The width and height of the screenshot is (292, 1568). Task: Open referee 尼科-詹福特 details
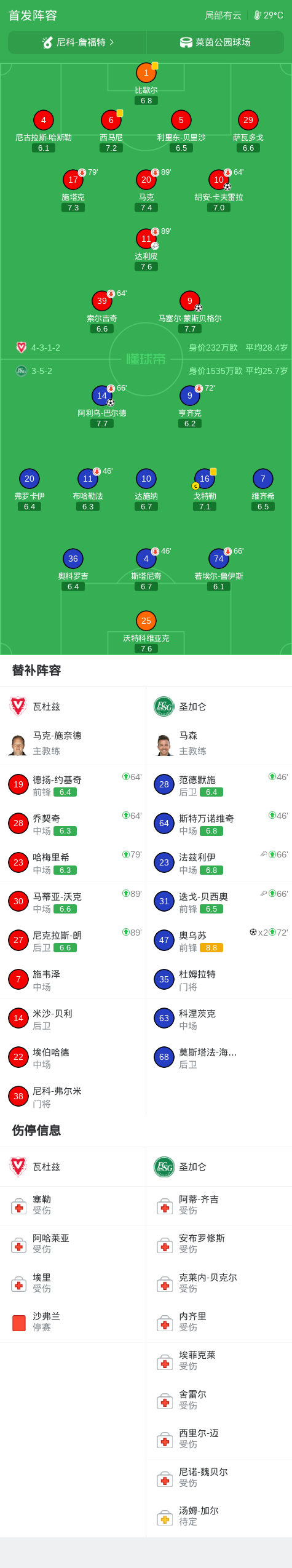point(77,42)
